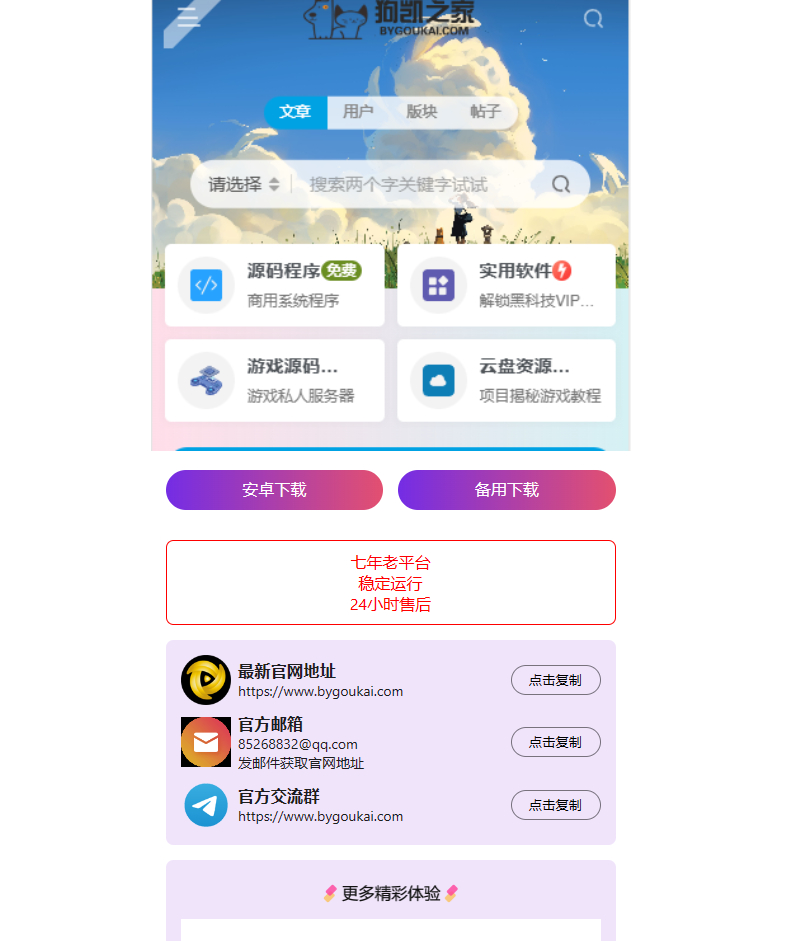Click the 安卓下载 download button
The width and height of the screenshot is (795, 941).
point(274,490)
